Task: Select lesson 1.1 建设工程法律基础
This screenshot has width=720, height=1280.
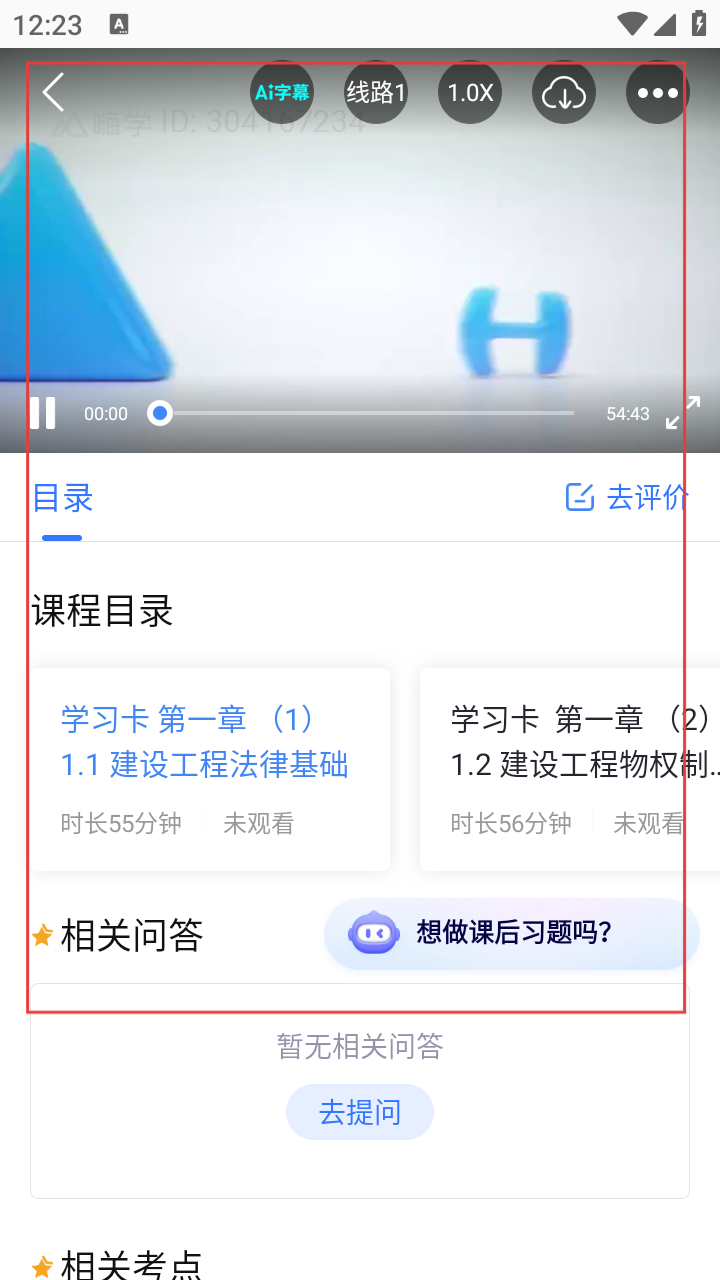Action: click(210, 768)
